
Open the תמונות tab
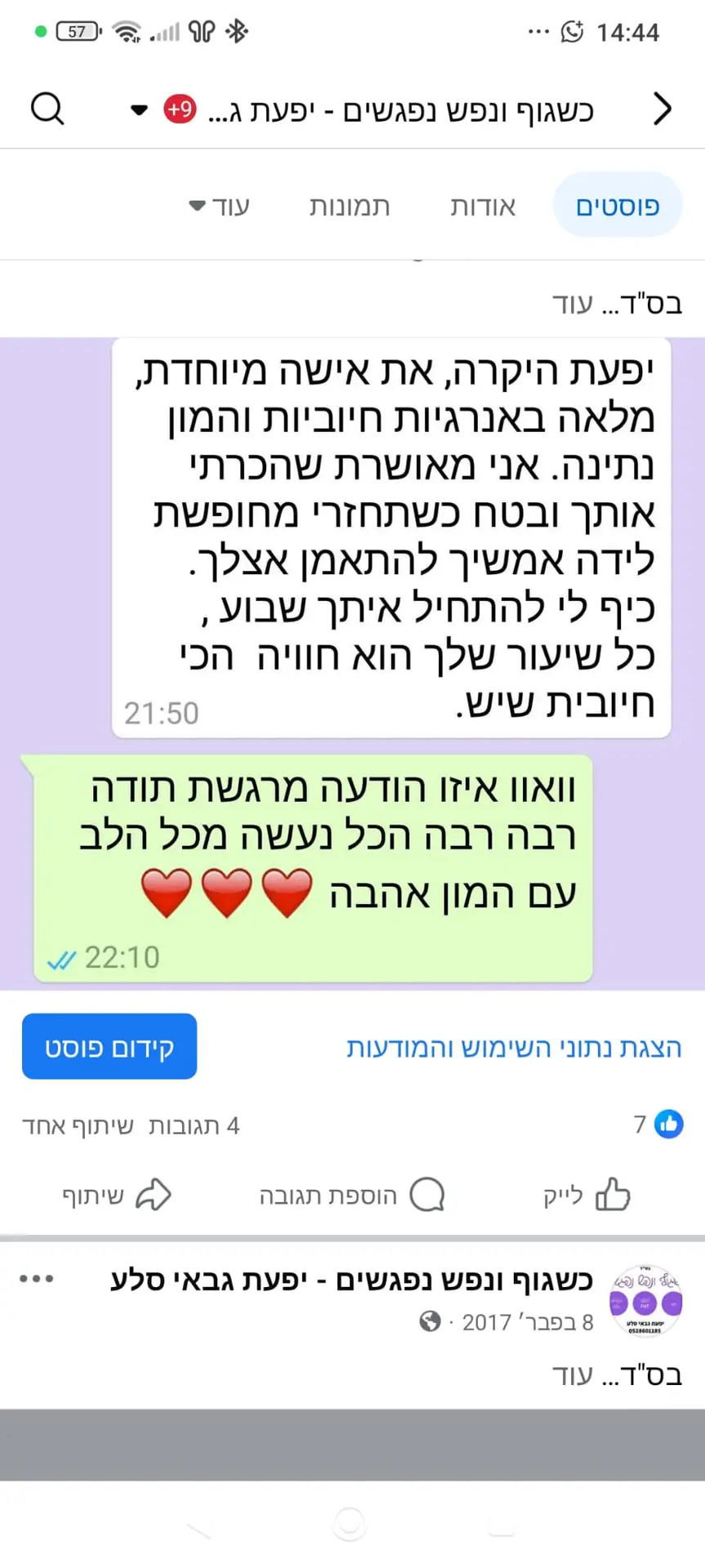coord(350,206)
